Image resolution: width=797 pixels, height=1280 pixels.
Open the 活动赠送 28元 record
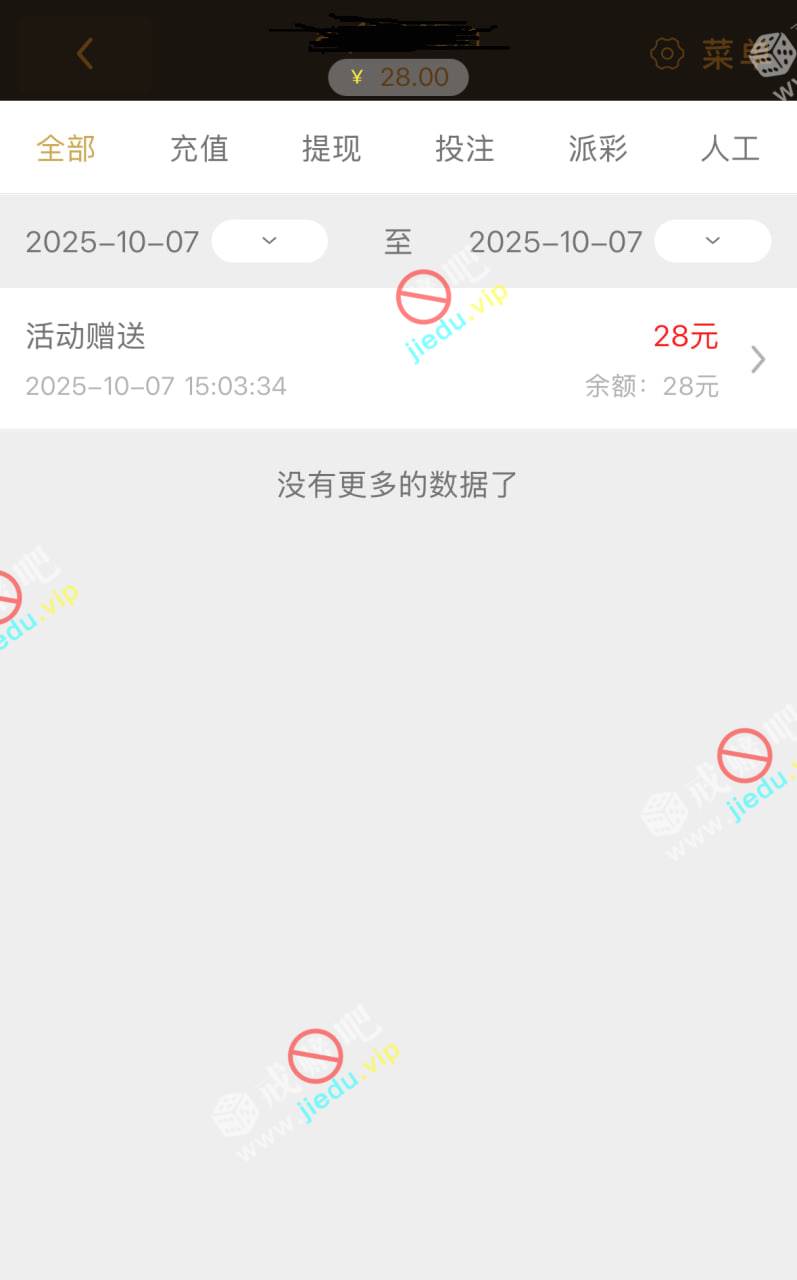point(398,359)
